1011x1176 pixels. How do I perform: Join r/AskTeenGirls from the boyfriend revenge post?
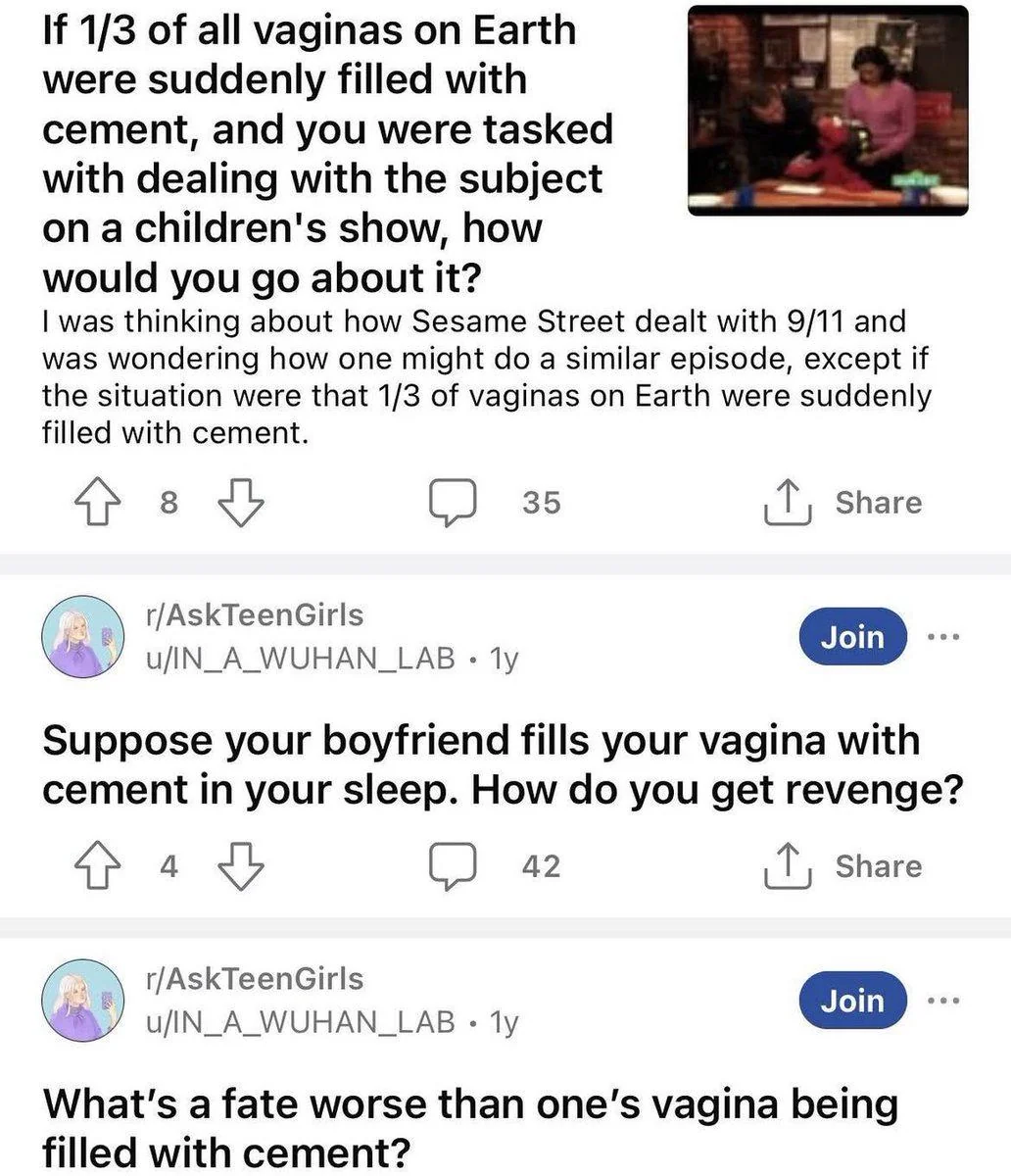pyautogui.click(x=851, y=637)
